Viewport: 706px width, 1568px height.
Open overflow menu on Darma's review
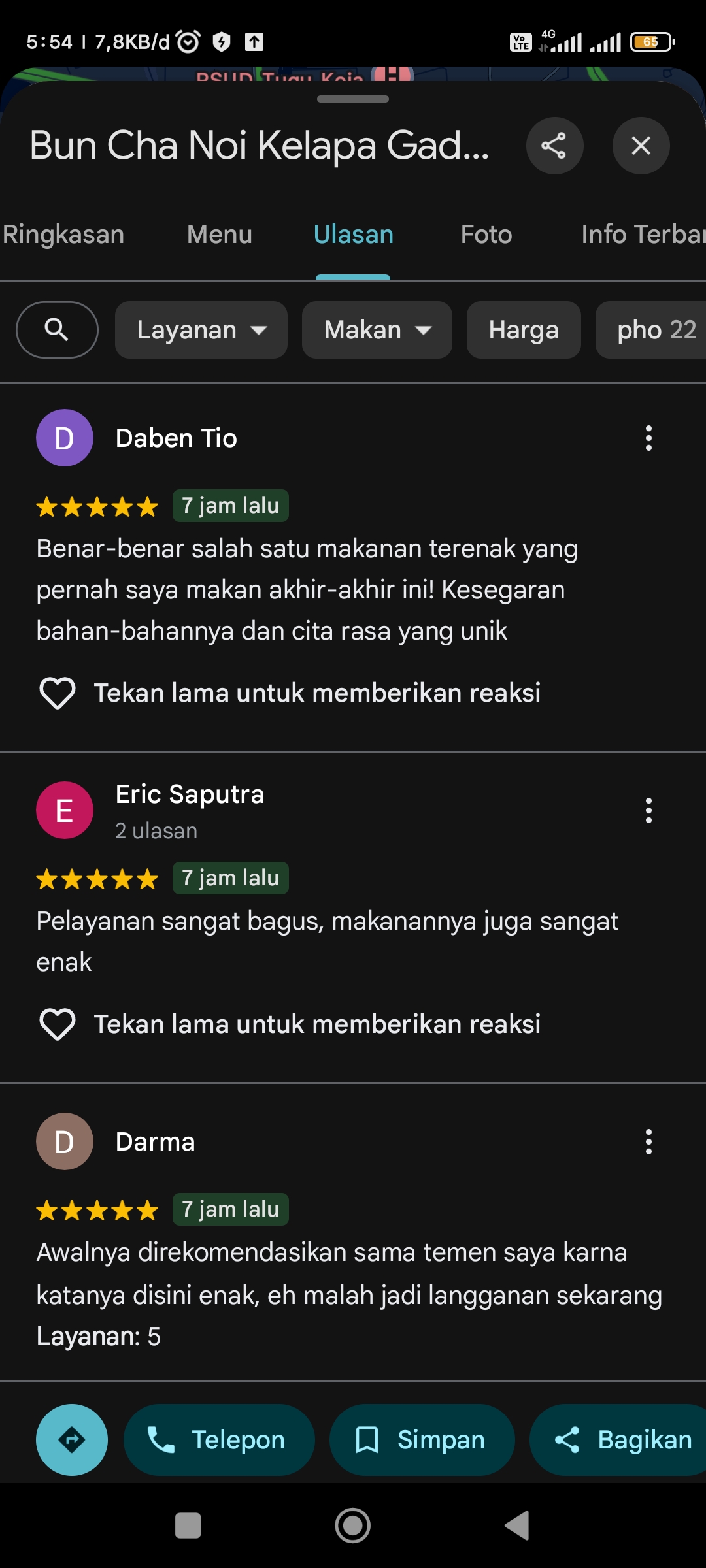click(x=648, y=1141)
